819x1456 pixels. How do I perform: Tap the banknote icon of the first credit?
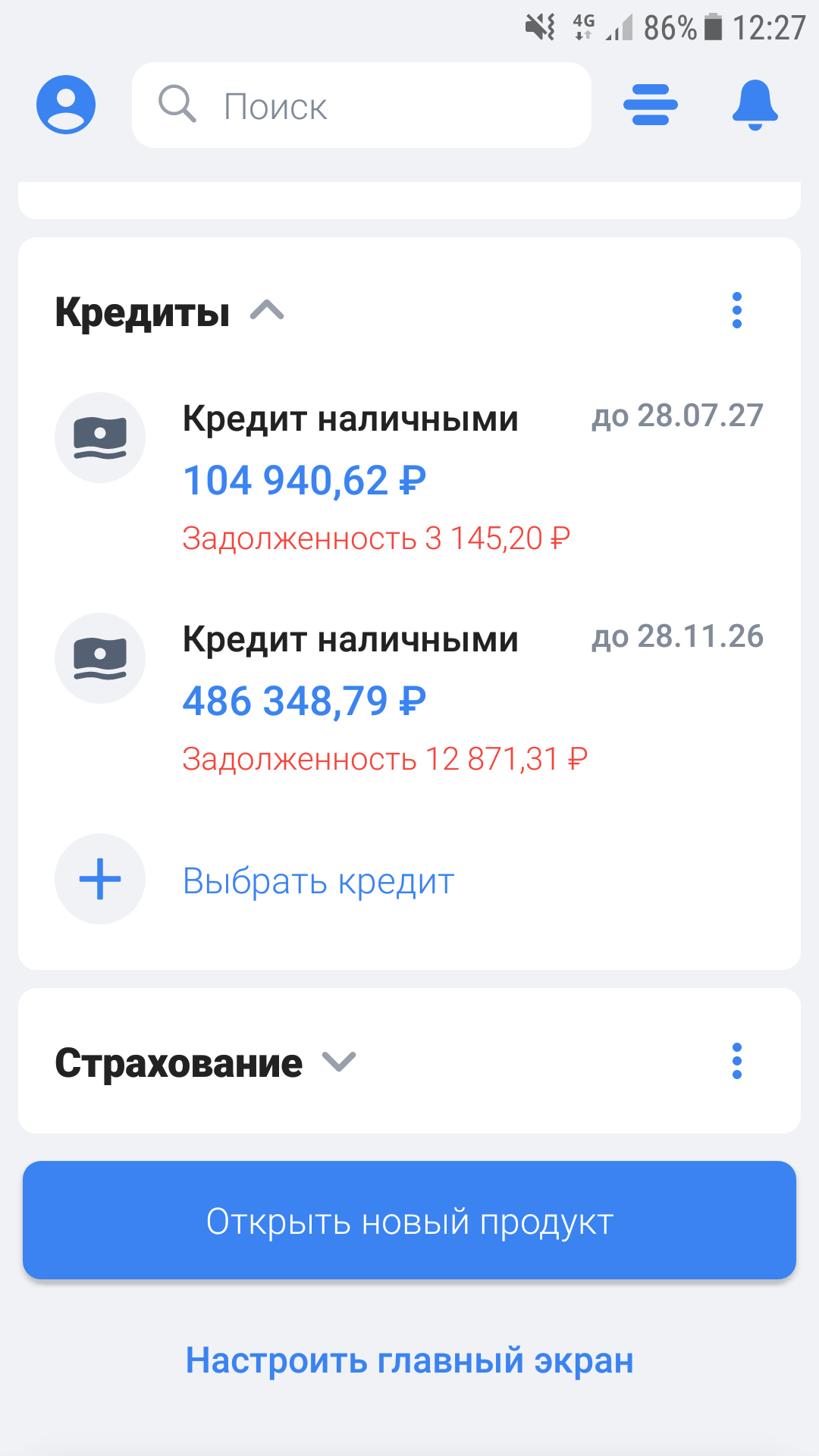click(100, 437)
